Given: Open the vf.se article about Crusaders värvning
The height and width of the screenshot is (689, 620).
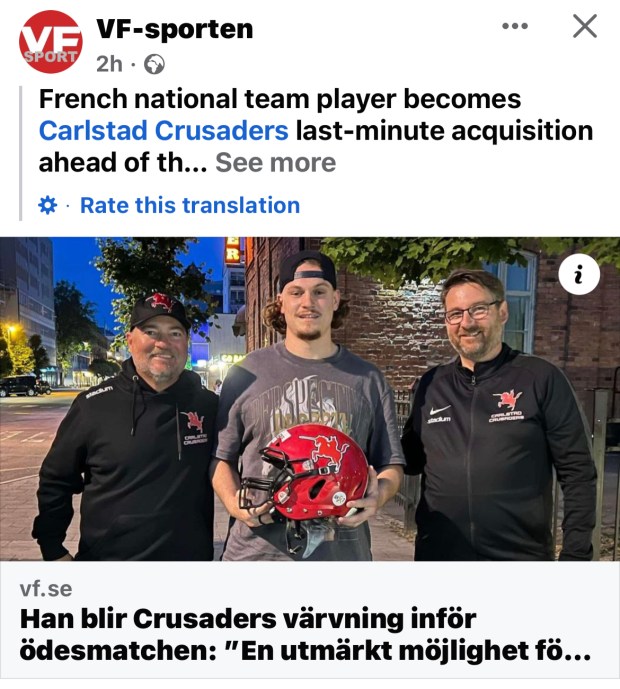Looking at the screenshot, I should tap(305, 632).
